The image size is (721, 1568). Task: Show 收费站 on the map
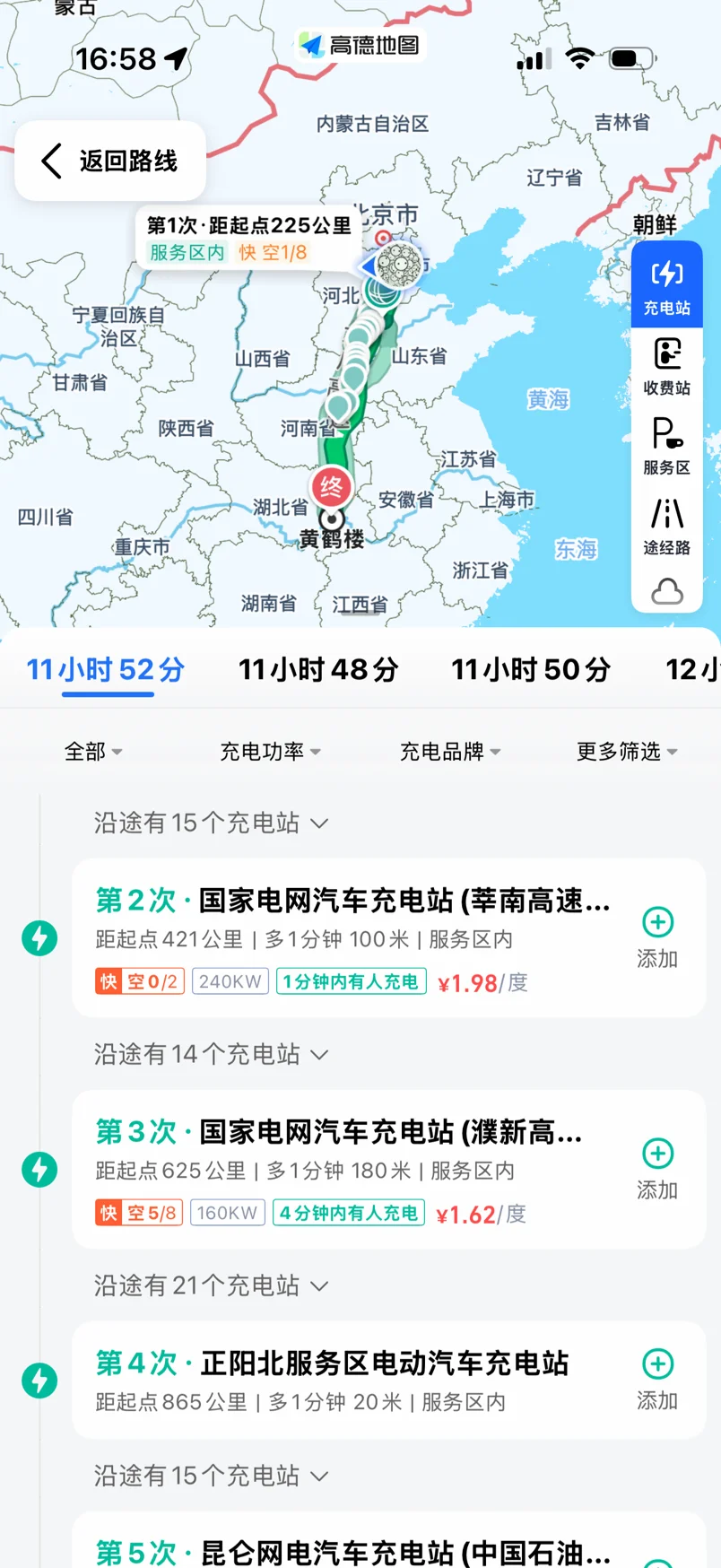(x=666, y=366)
